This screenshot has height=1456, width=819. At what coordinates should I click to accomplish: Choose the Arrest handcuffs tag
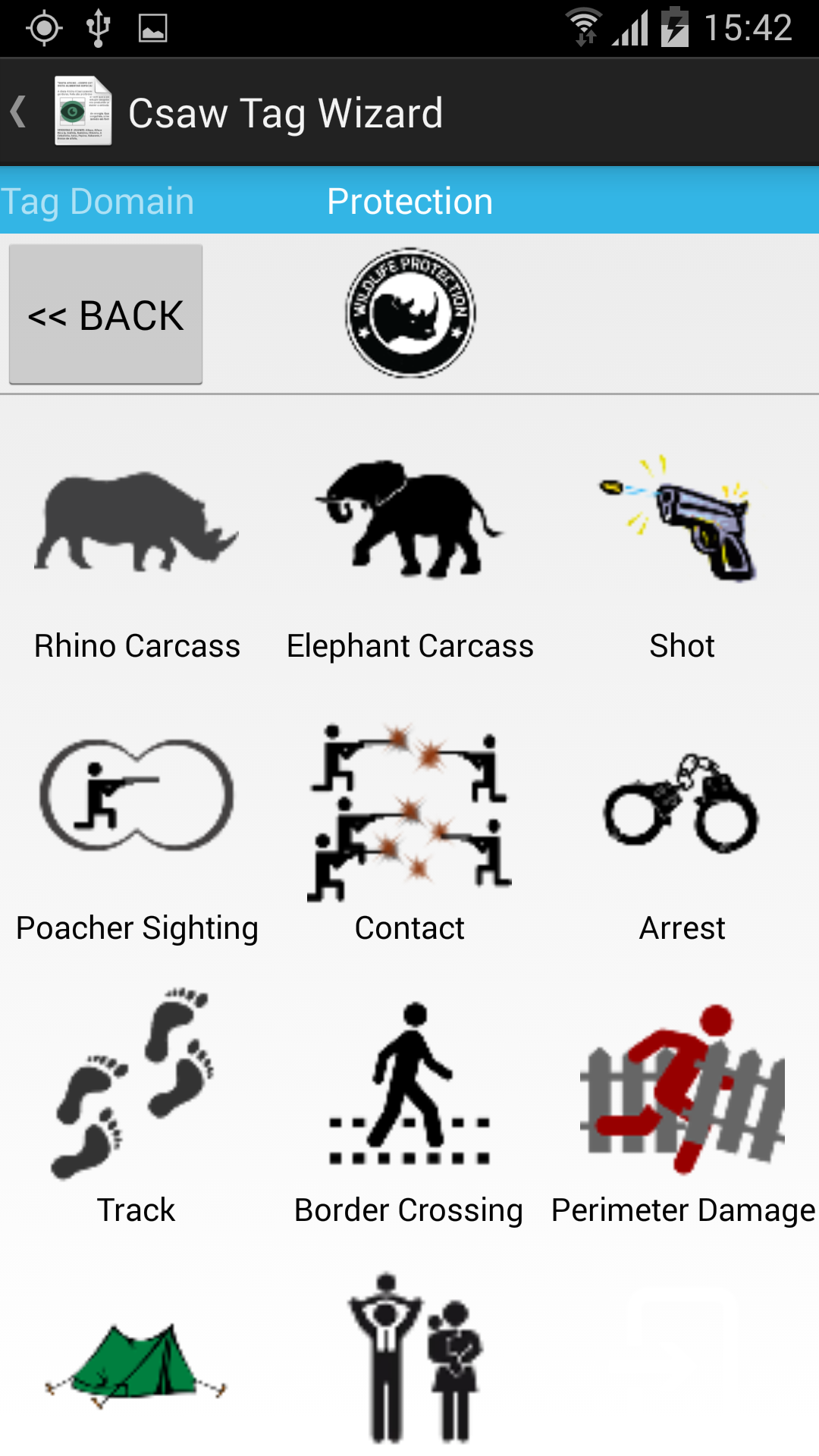pyautogui.click(x=682, y=834)
